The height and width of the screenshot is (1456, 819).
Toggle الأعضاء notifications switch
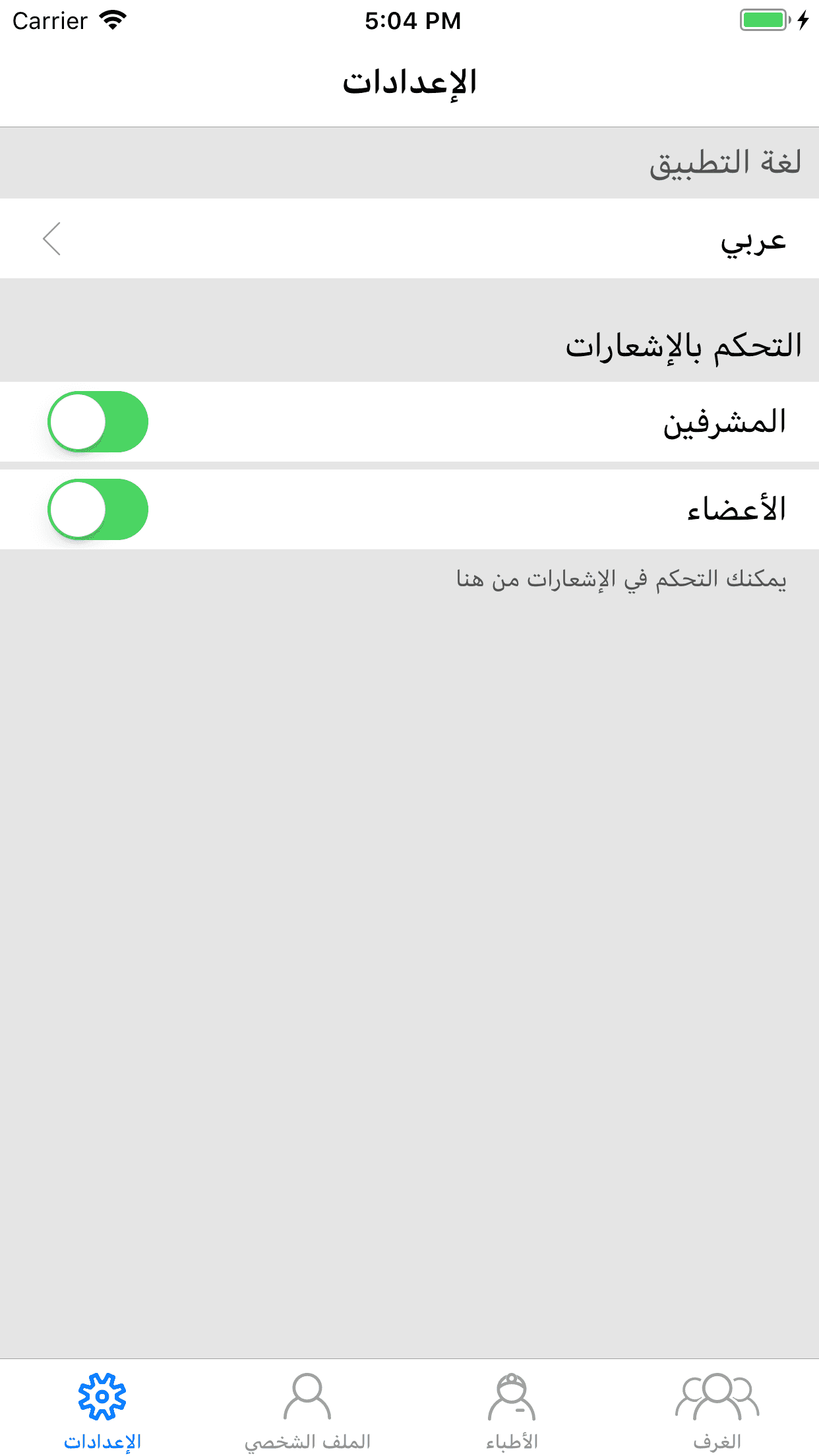[98, 510]
